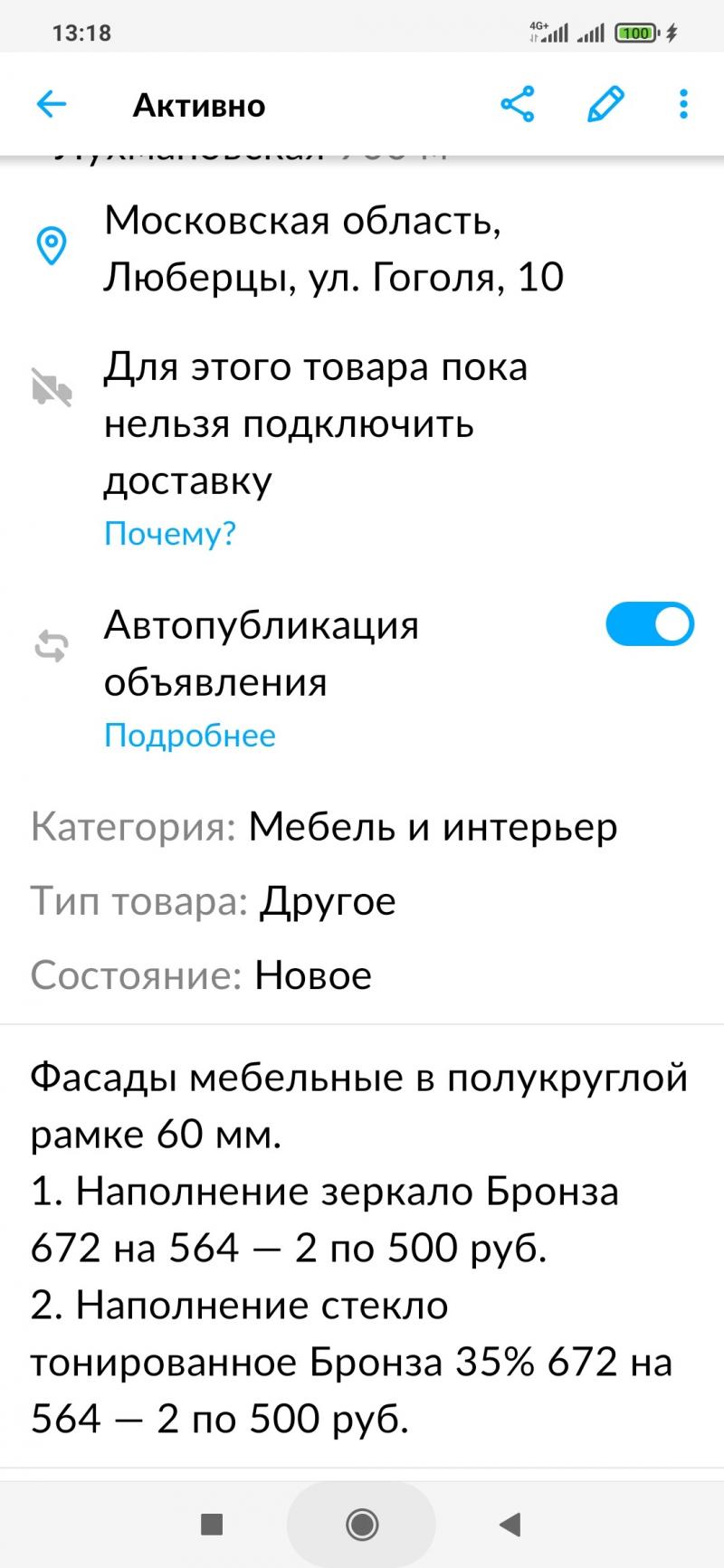Open the address Люберцы, ул. Гоголя, 10
This screenshot has width=724, height=1568.
point(333,248)
